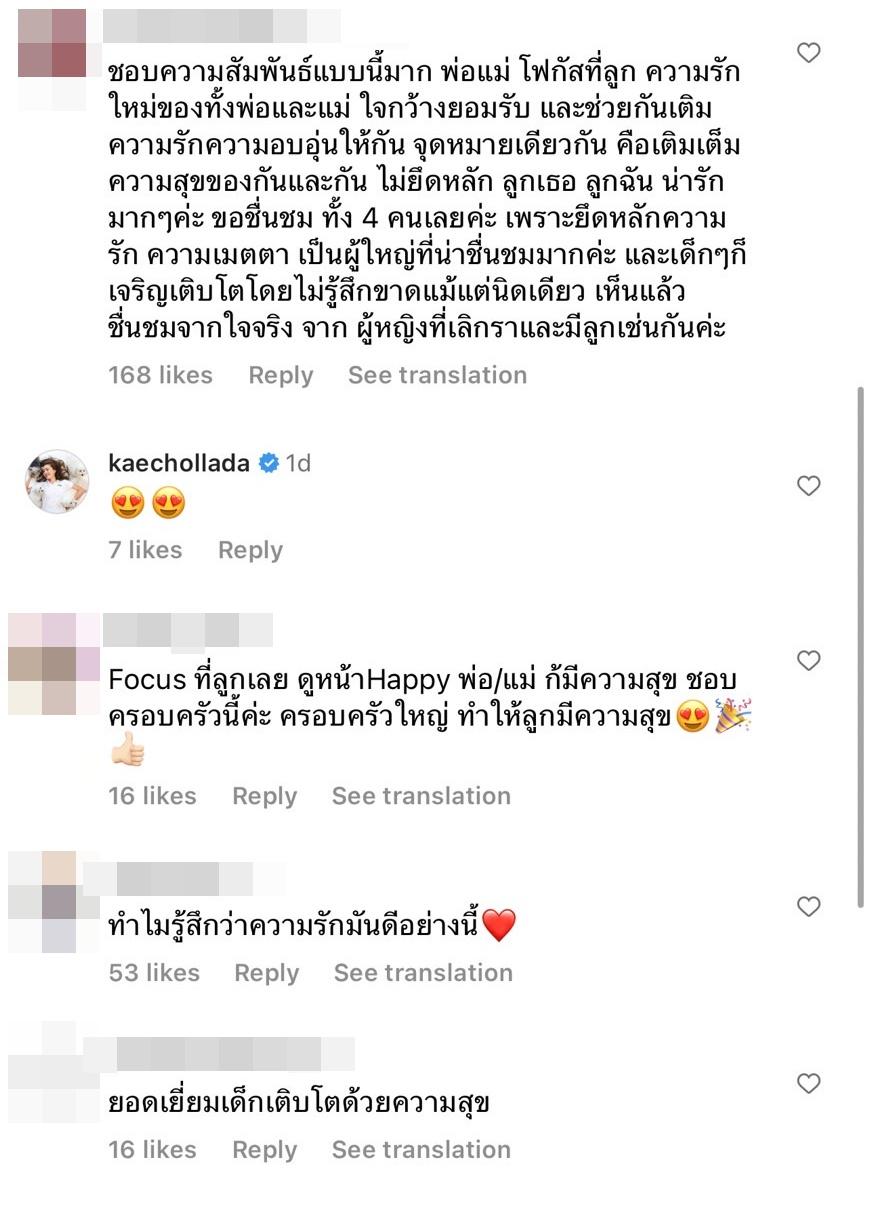The height and width of the screenshot is (1206, 870).
Task: See translation of the Focus comment
Action: pos(421,796)
